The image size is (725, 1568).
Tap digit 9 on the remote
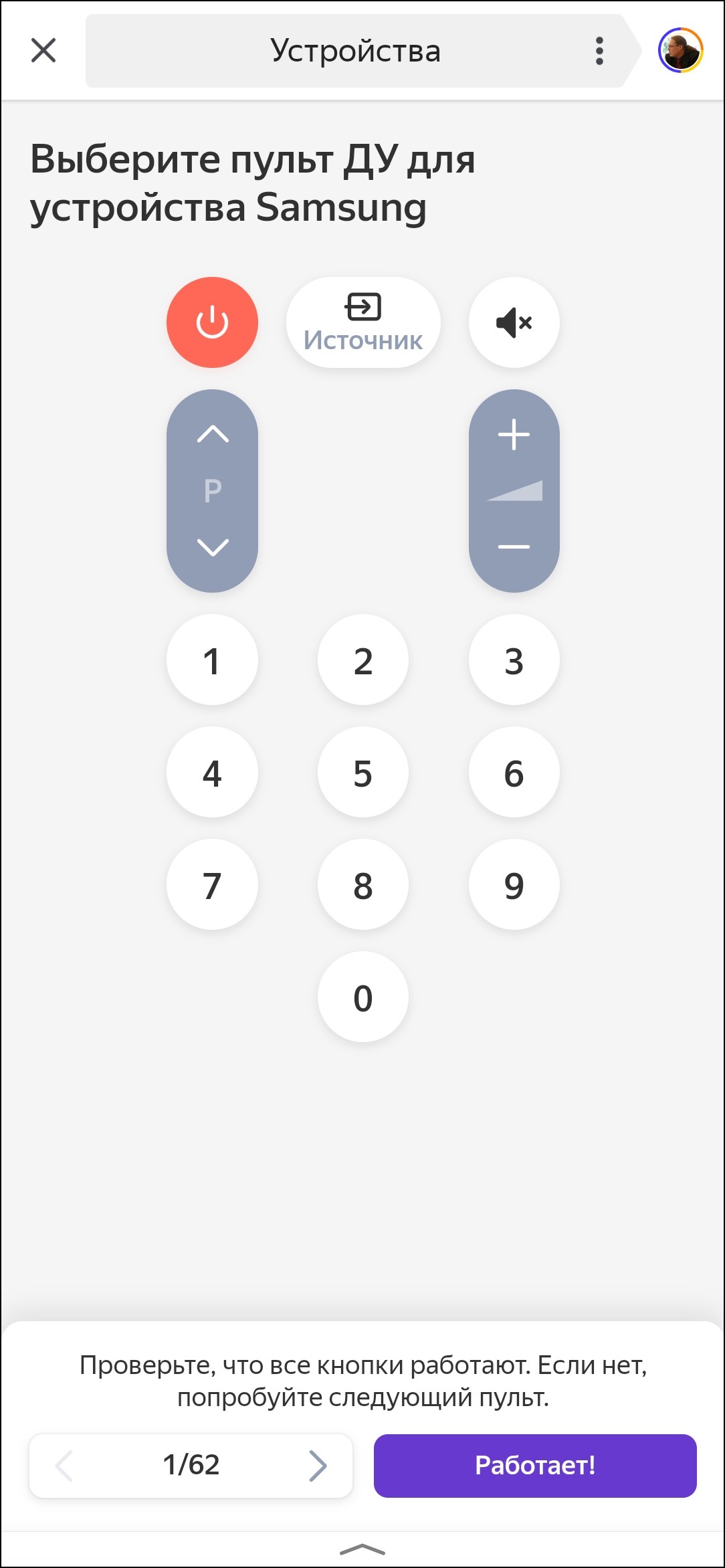[514, 885]
